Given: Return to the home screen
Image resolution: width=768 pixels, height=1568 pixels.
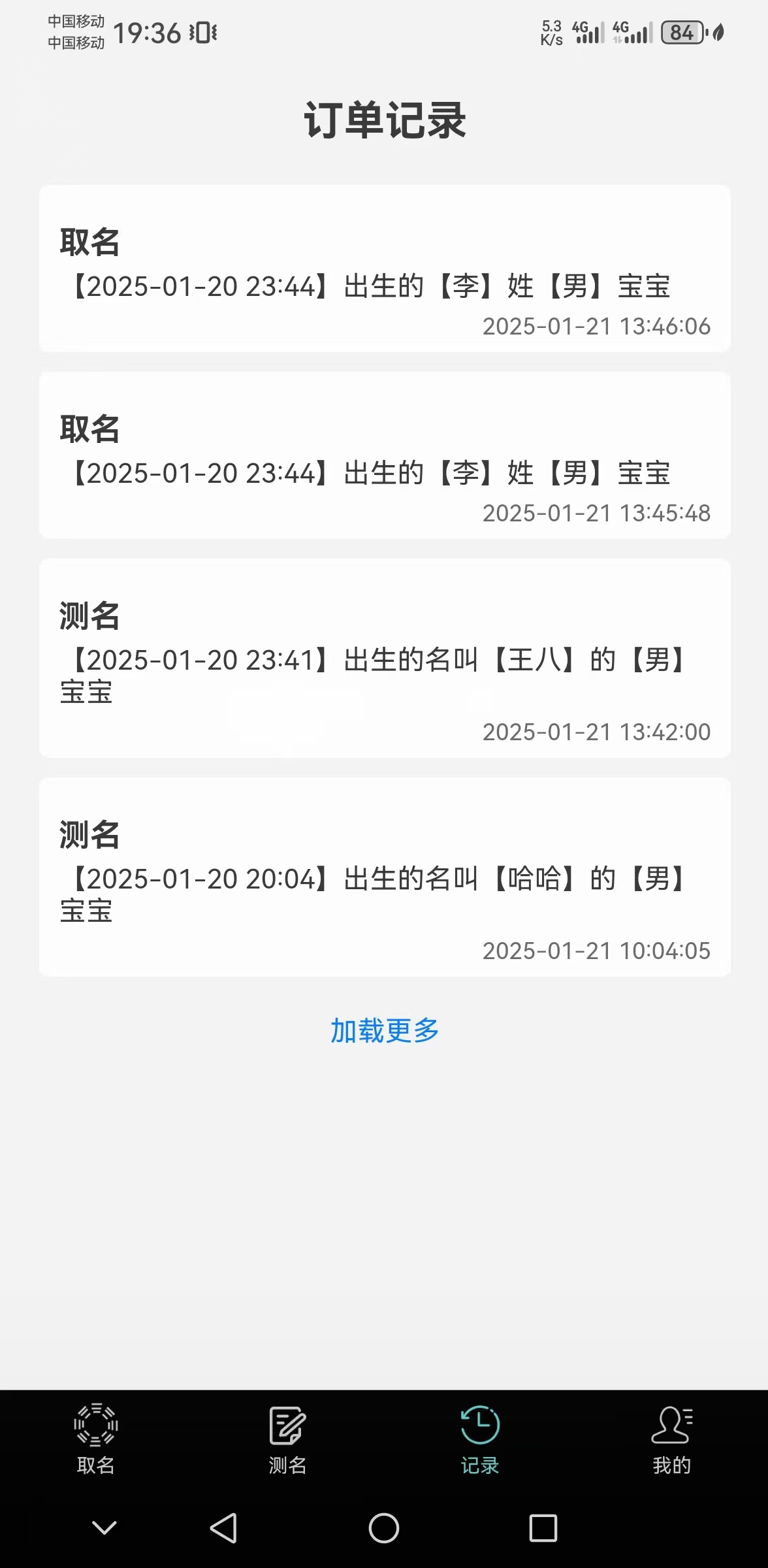Looking at the screenshot, I should [384, 1528].
